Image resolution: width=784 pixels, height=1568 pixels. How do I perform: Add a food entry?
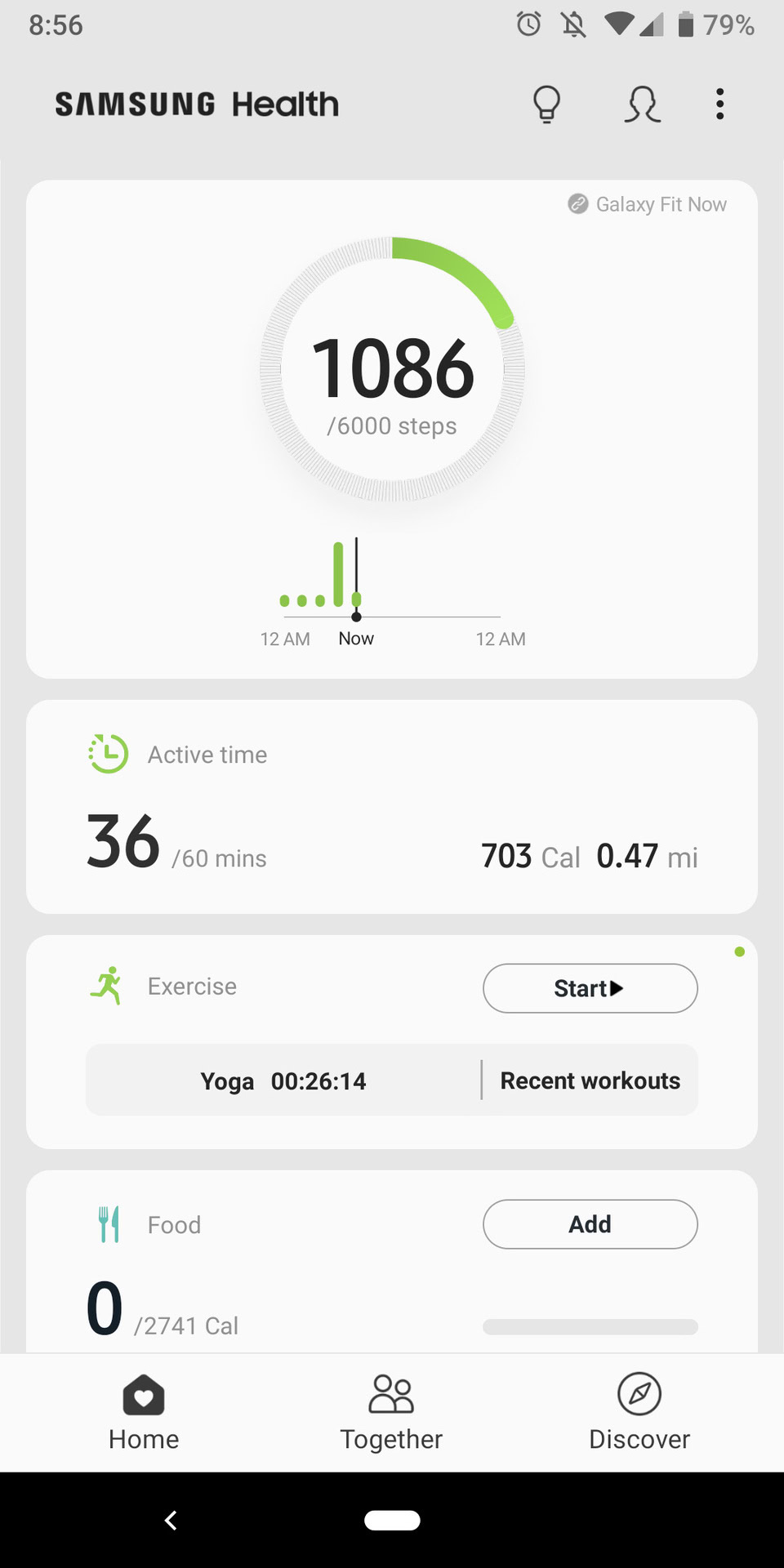tap(590, 1224)
